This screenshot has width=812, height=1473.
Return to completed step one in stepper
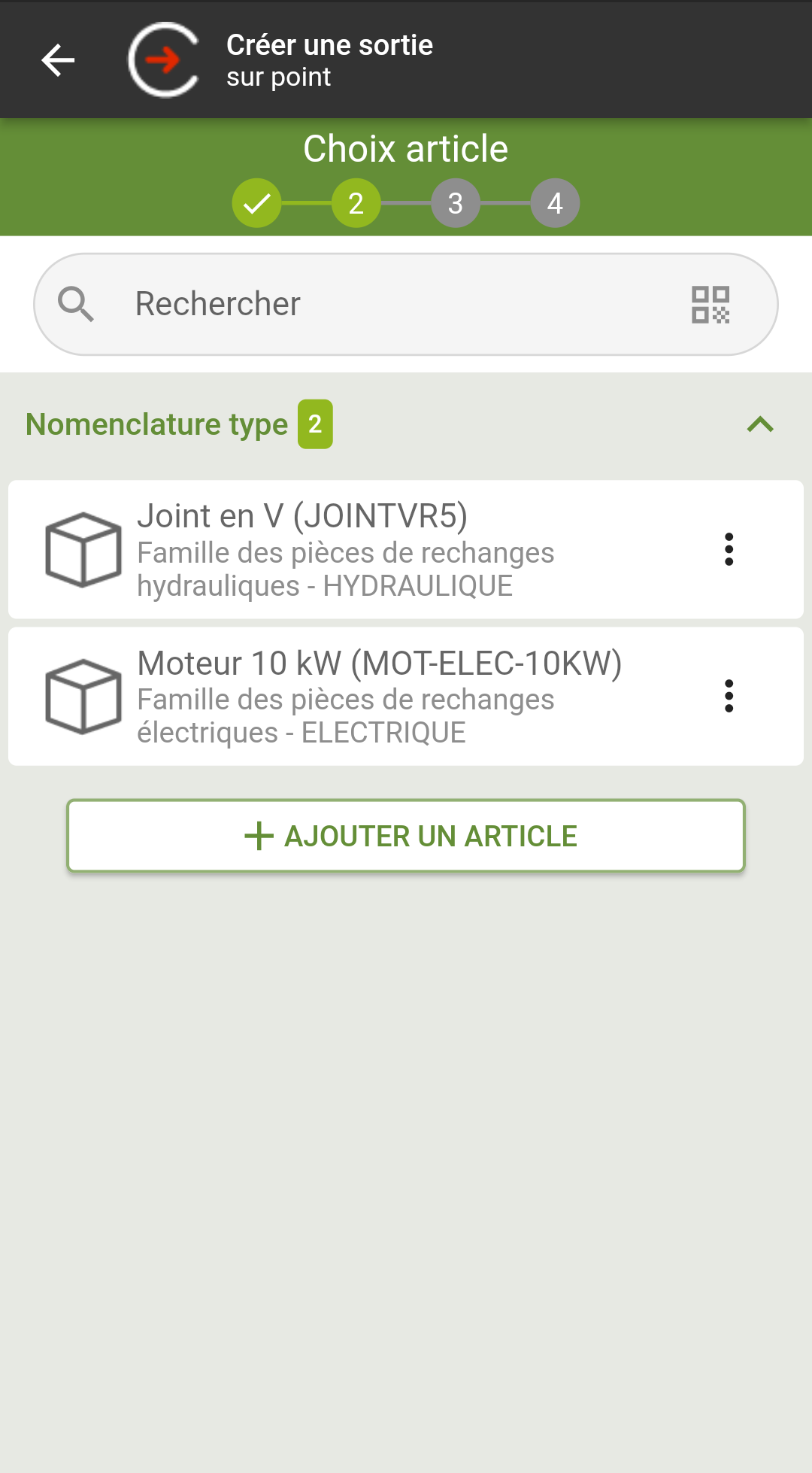(x=256, y=203)
